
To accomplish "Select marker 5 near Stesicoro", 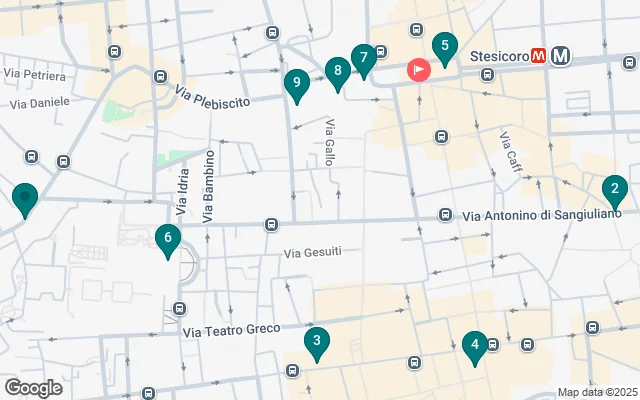I will click(x=445, y=47).
